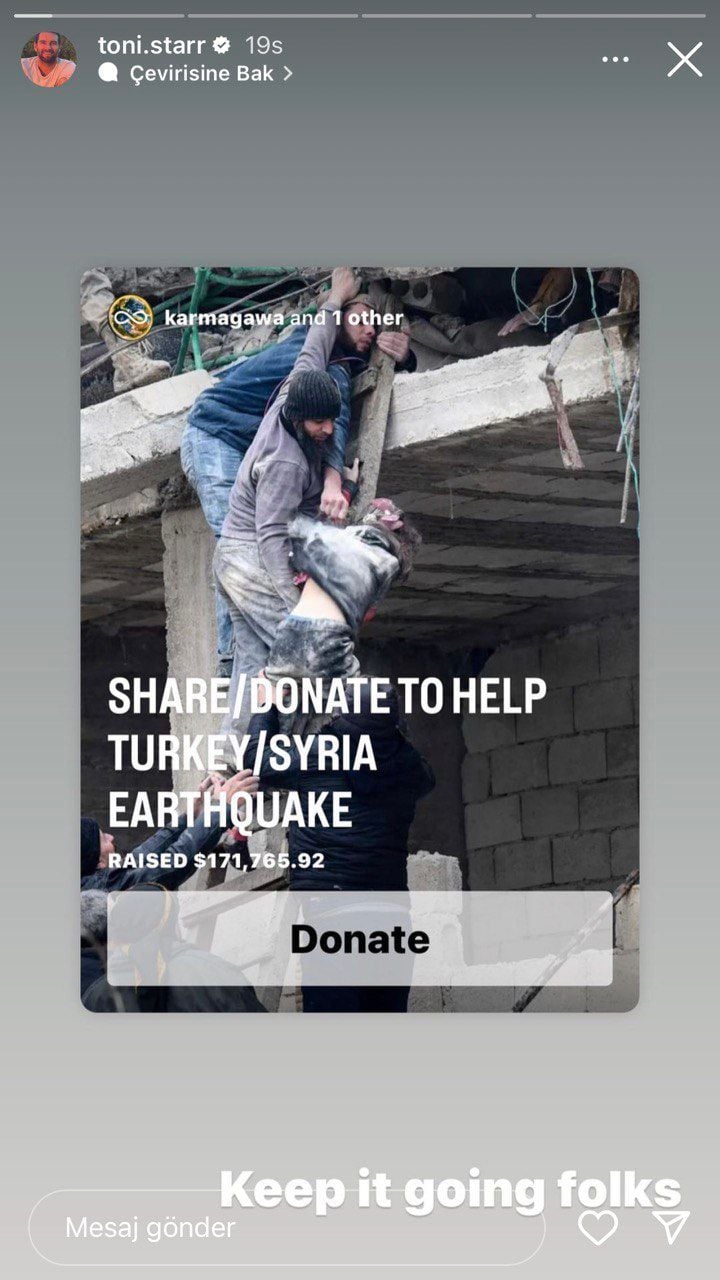The height and width of the screenshot is (1280, 720).
Task: Open the three-dot story options menu
Action: [616, 60]
